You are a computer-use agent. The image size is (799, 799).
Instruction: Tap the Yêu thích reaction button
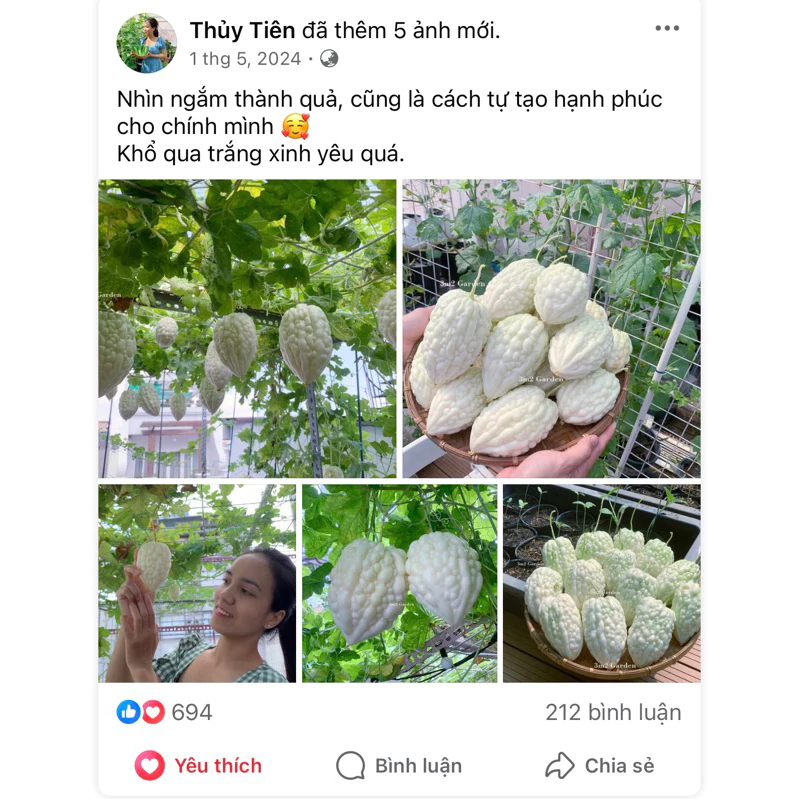[x=199, y=766]
